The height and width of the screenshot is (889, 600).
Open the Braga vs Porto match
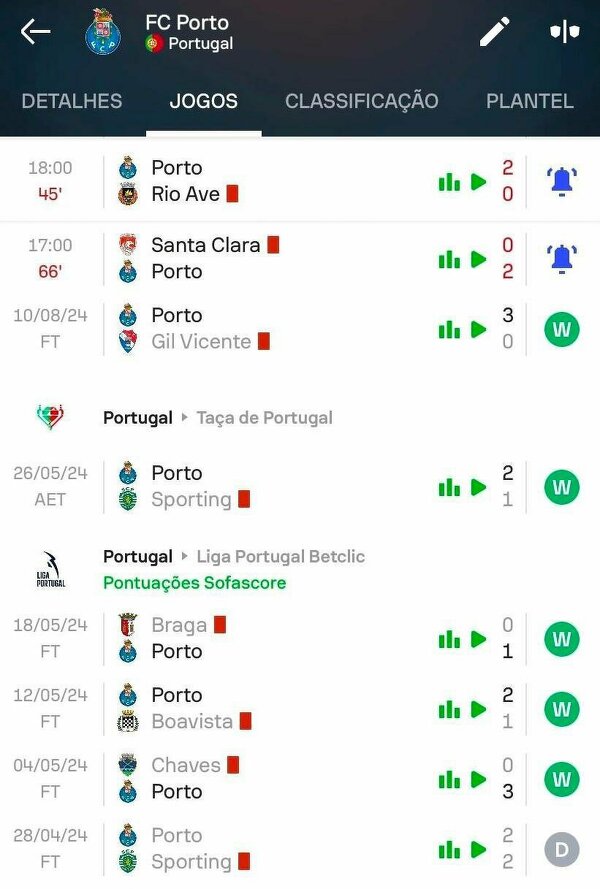(x=270, y=638)
